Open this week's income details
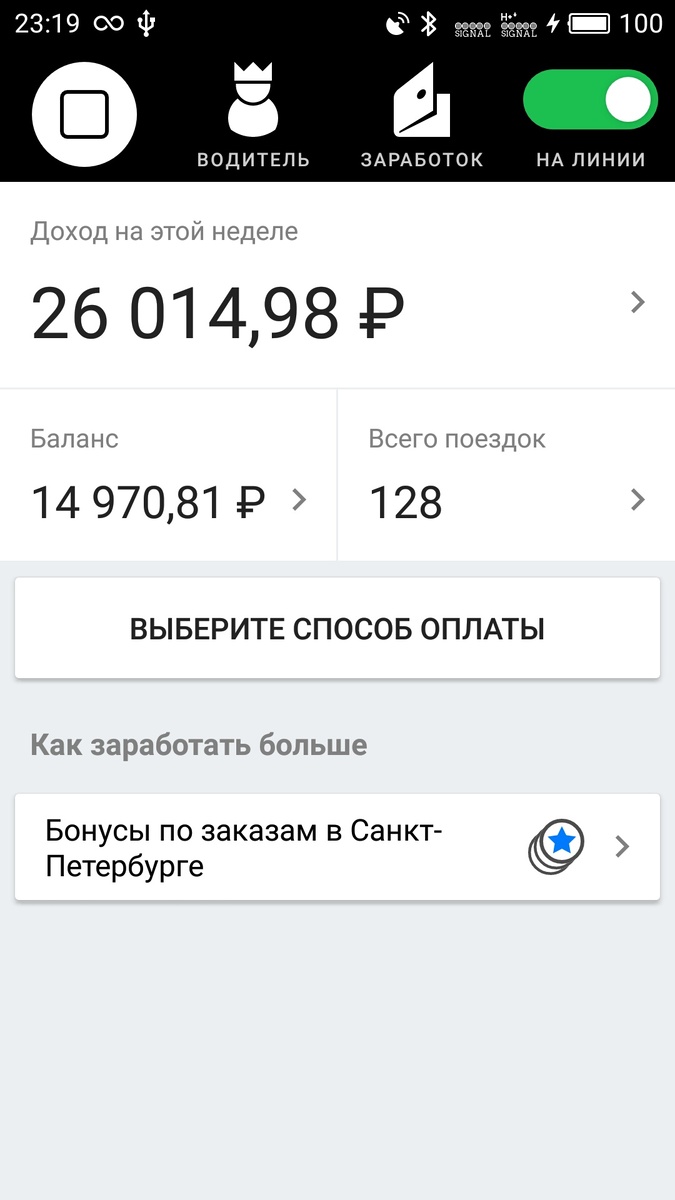This screenshot has width=675, height=1200. tap(337, 286)
